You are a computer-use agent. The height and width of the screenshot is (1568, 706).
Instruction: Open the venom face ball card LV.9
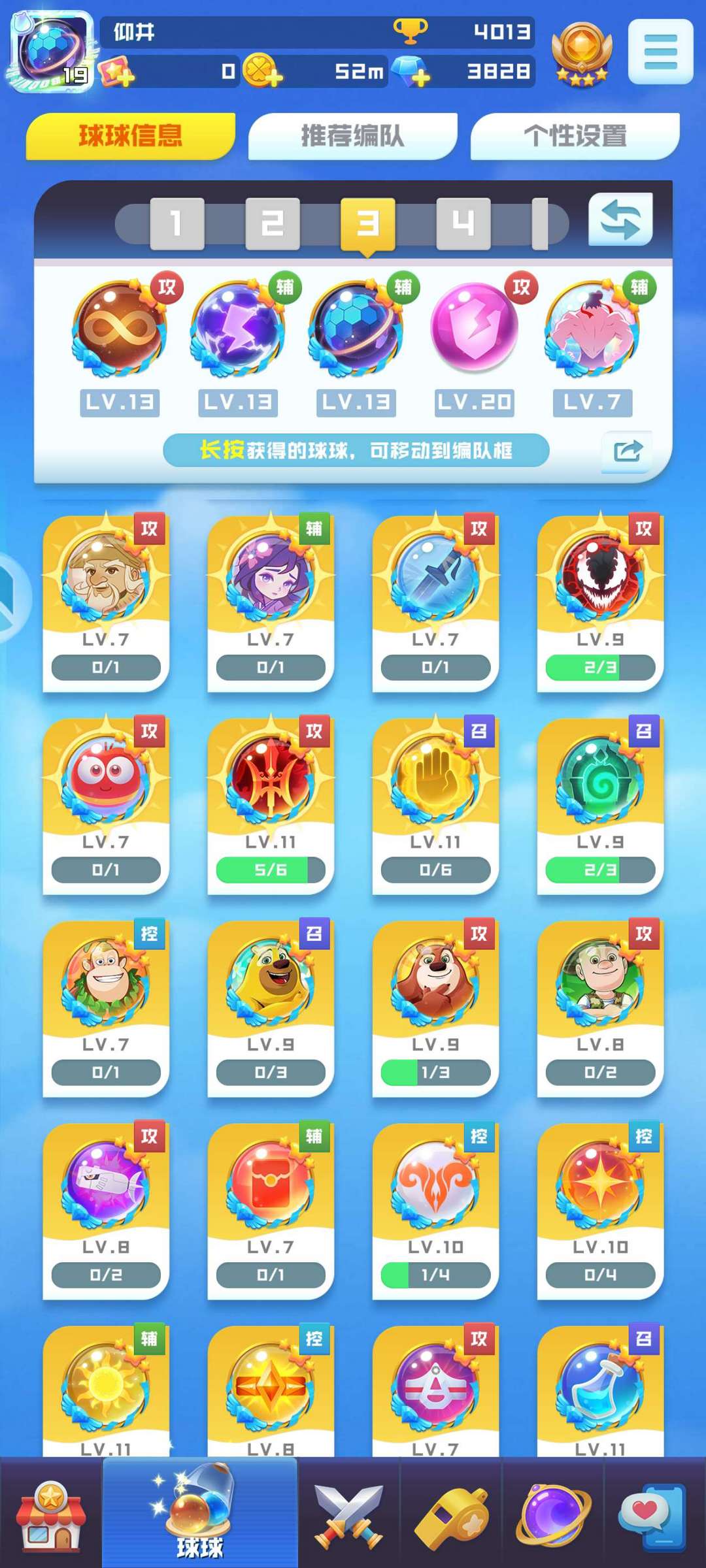[x=600, y=601]
